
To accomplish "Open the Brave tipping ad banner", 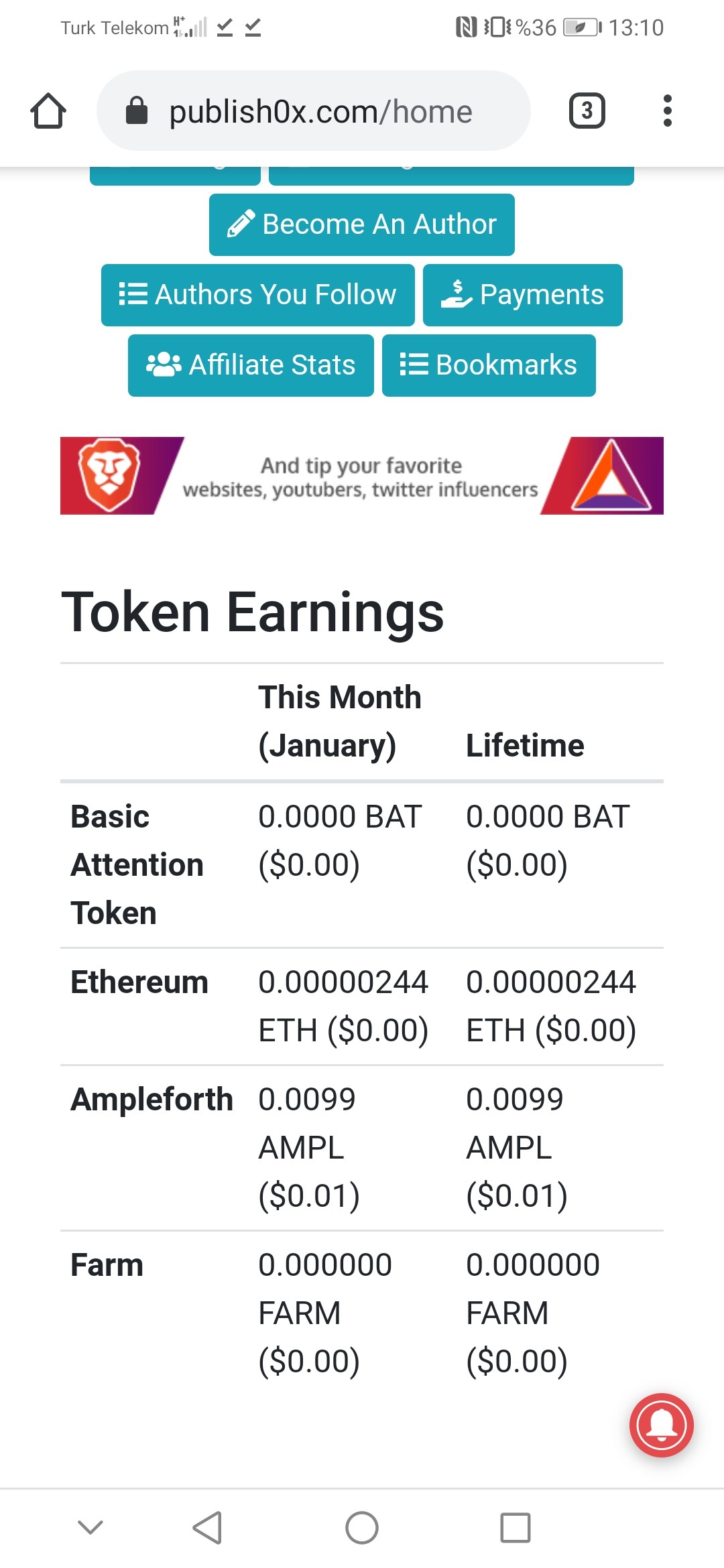I will tap(362, 476).
